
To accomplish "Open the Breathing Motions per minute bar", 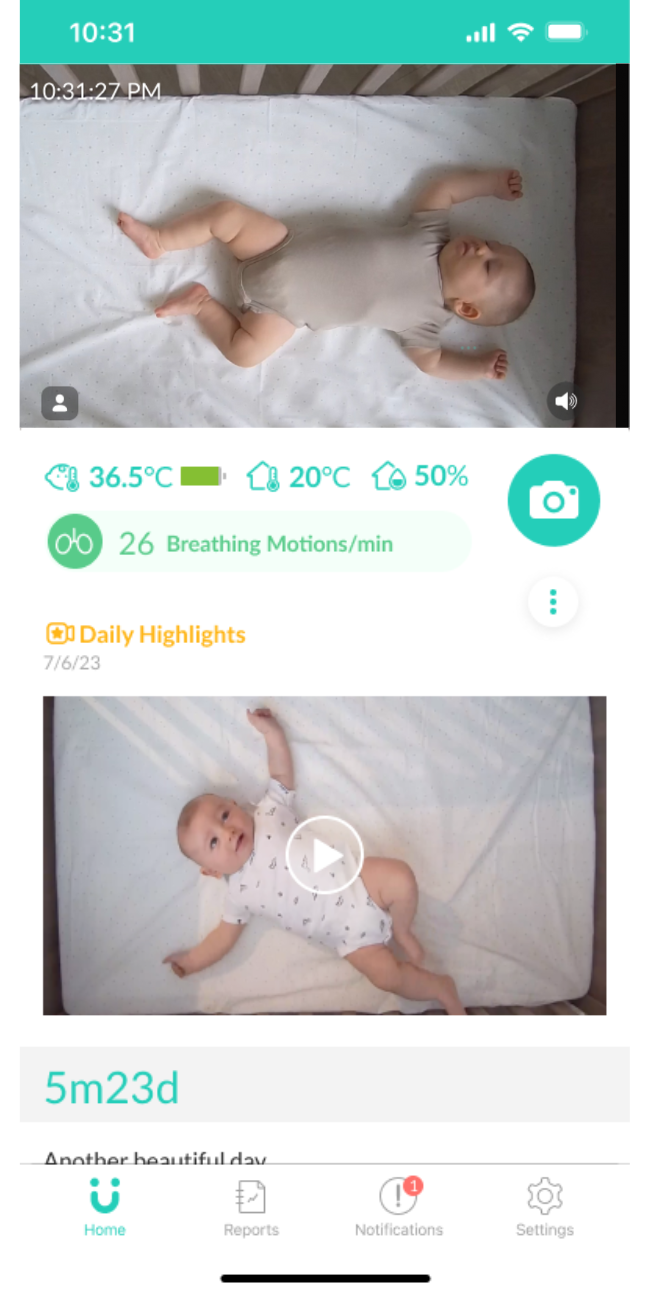I will coord(258,543).
